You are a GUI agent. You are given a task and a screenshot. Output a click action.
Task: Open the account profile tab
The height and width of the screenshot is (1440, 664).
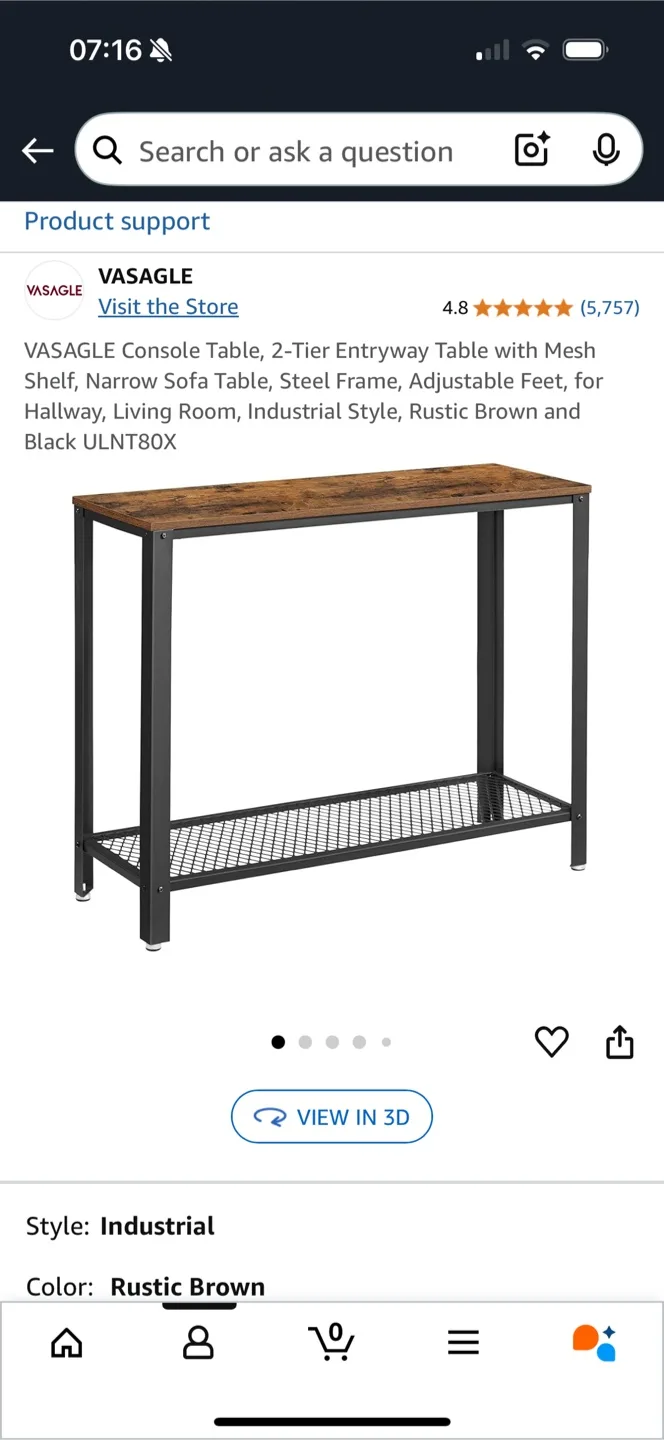pyautogui.click(x=198, y=1342)
